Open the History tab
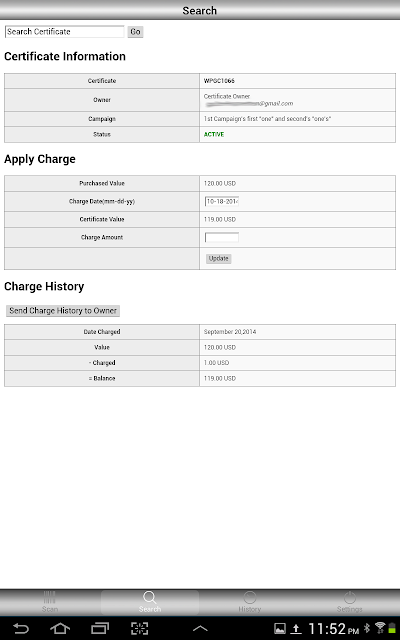This screenshot has width=400, height=640. point(249,602)
